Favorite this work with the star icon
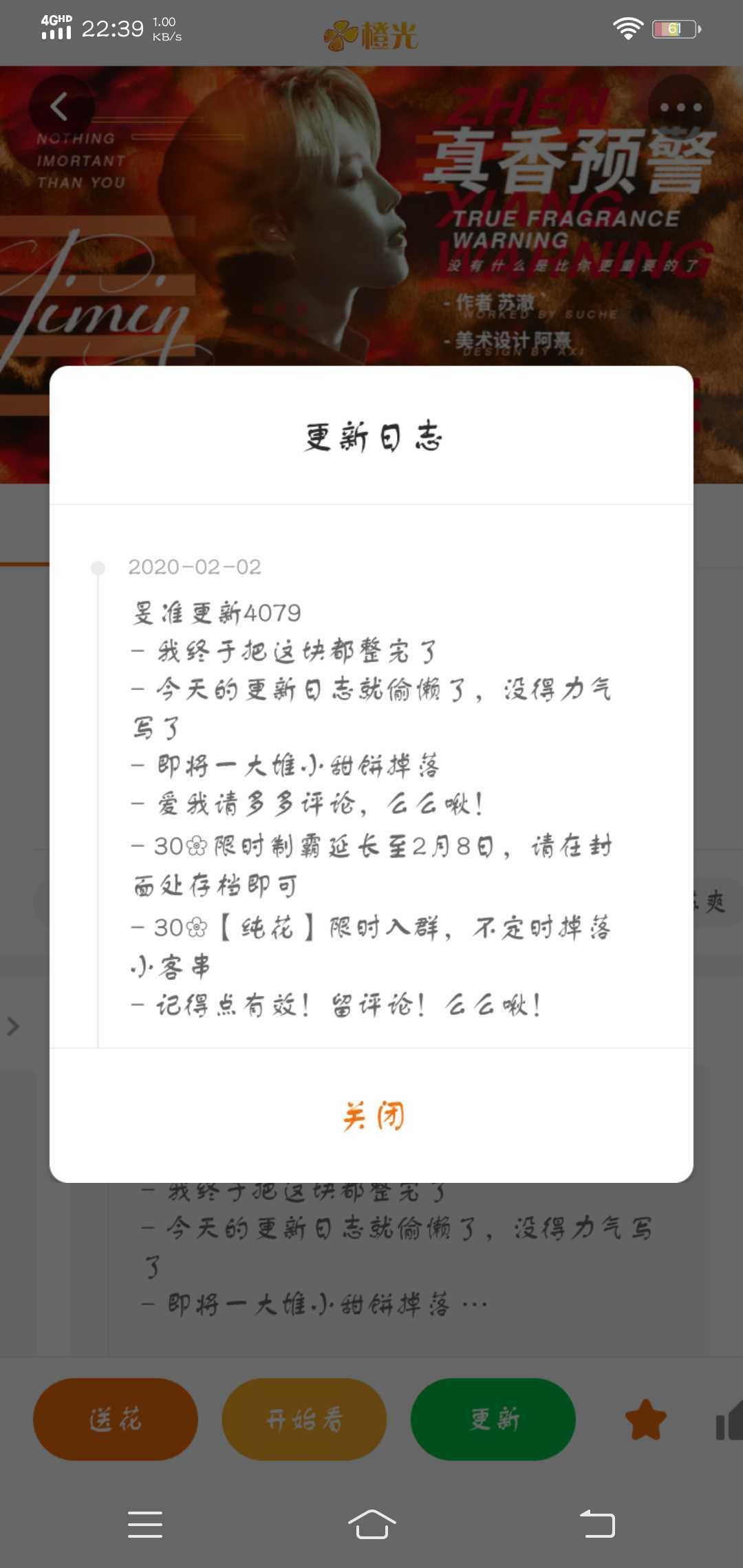This screenshot has width=743, height=1568. pos(645,1420)
